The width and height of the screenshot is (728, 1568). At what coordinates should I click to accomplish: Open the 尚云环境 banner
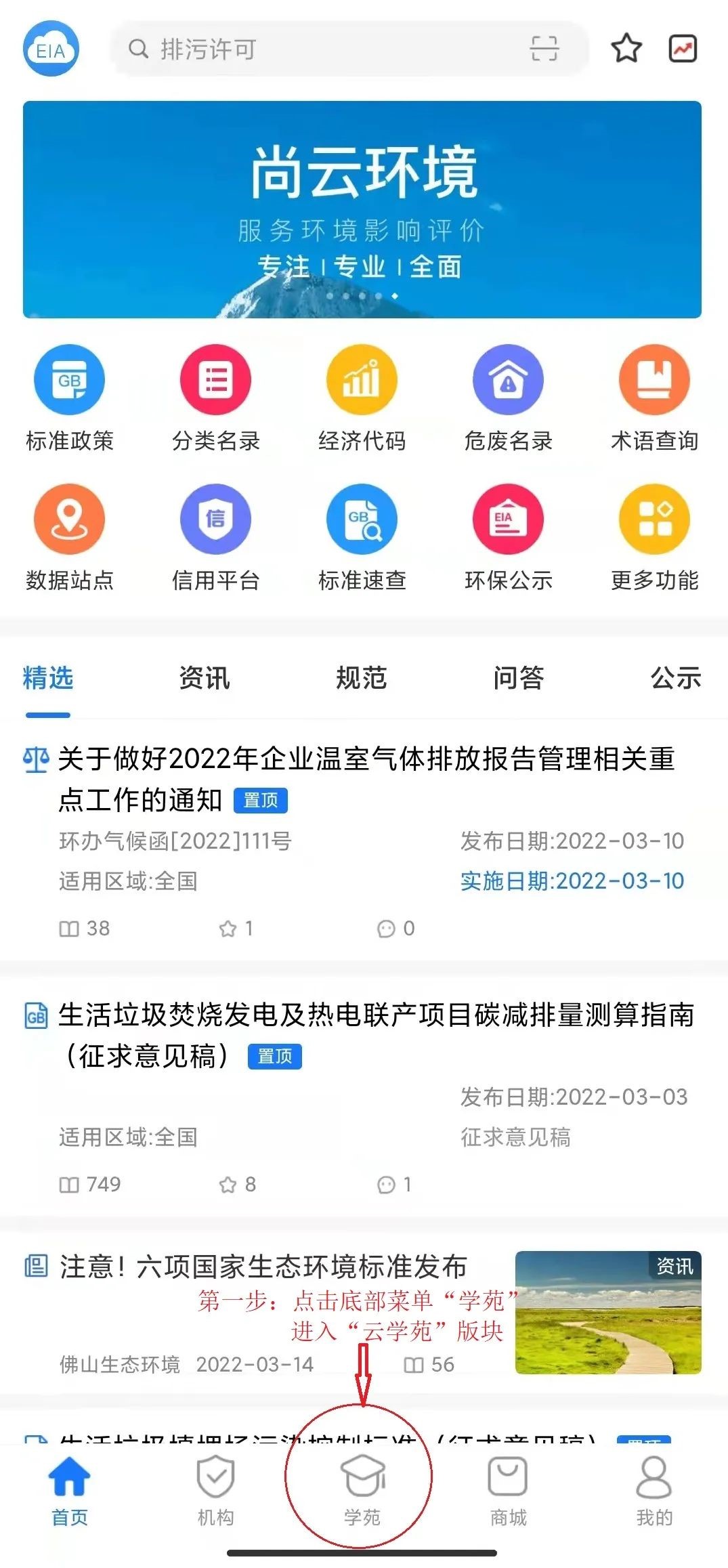362,209
